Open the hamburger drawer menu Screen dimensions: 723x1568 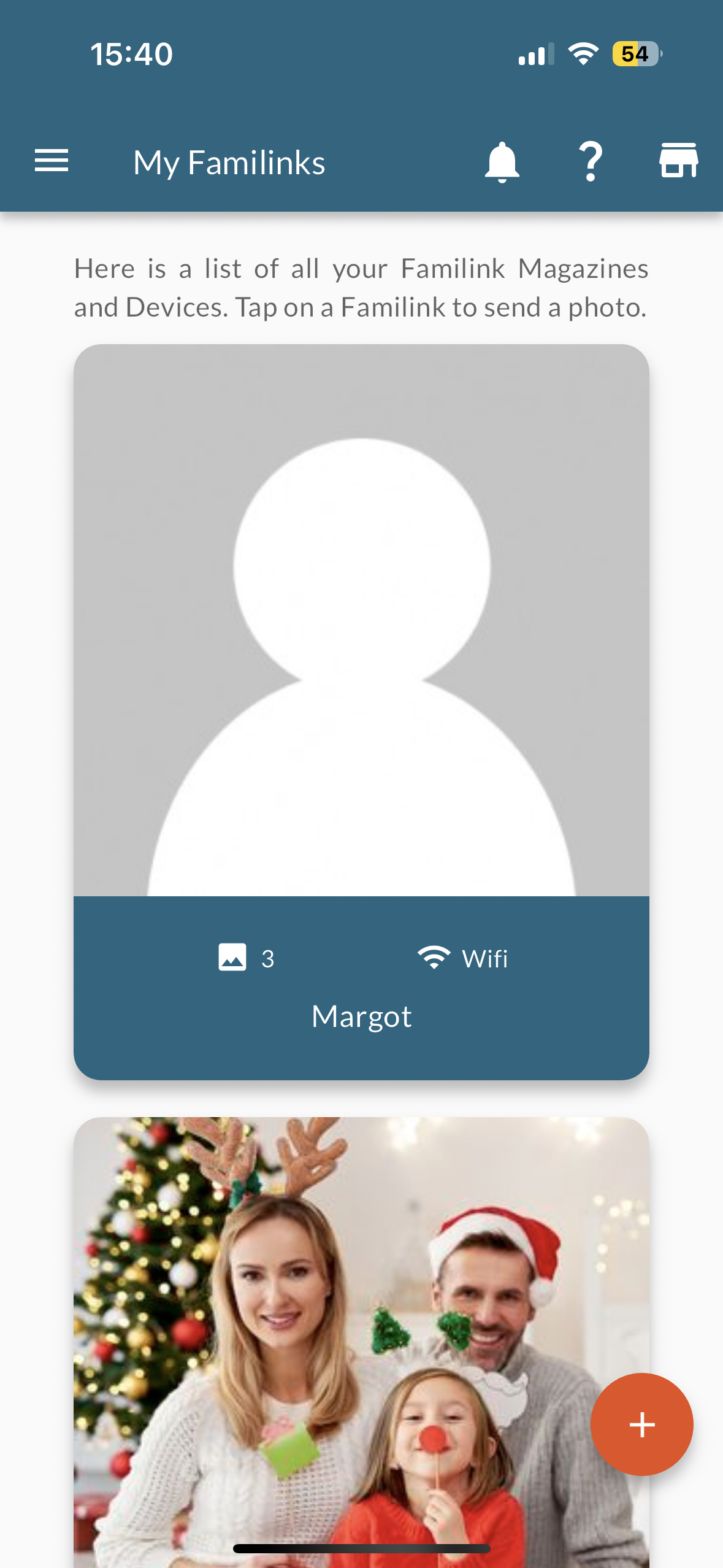52,161
